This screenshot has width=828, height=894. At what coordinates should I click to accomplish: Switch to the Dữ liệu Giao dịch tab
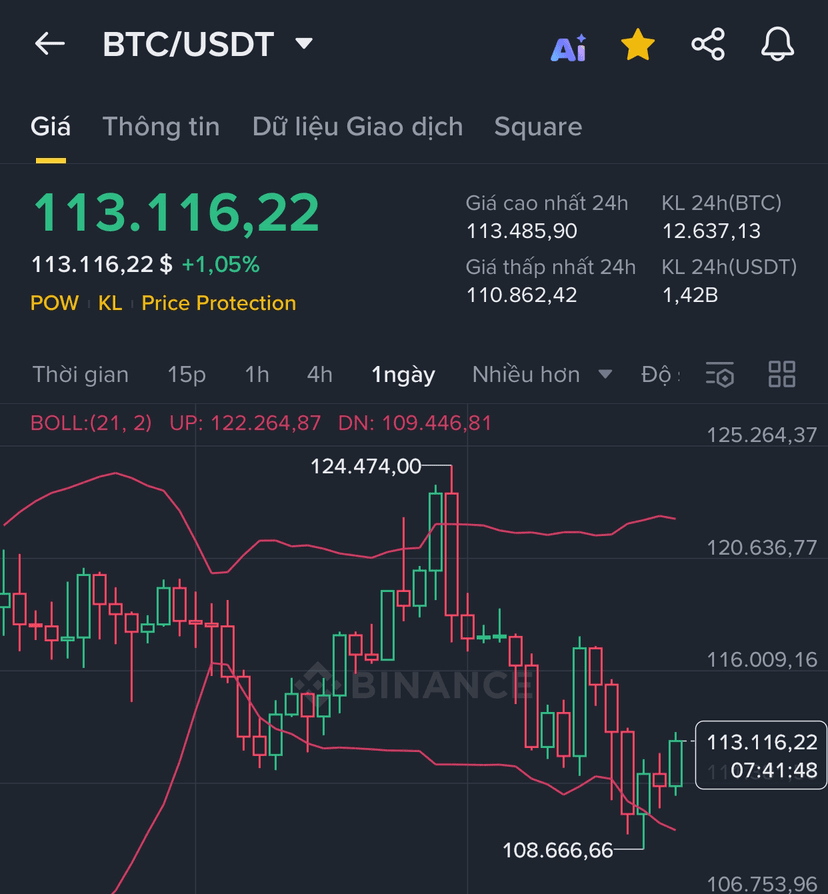pyautogui.click(x=357, y=127)
